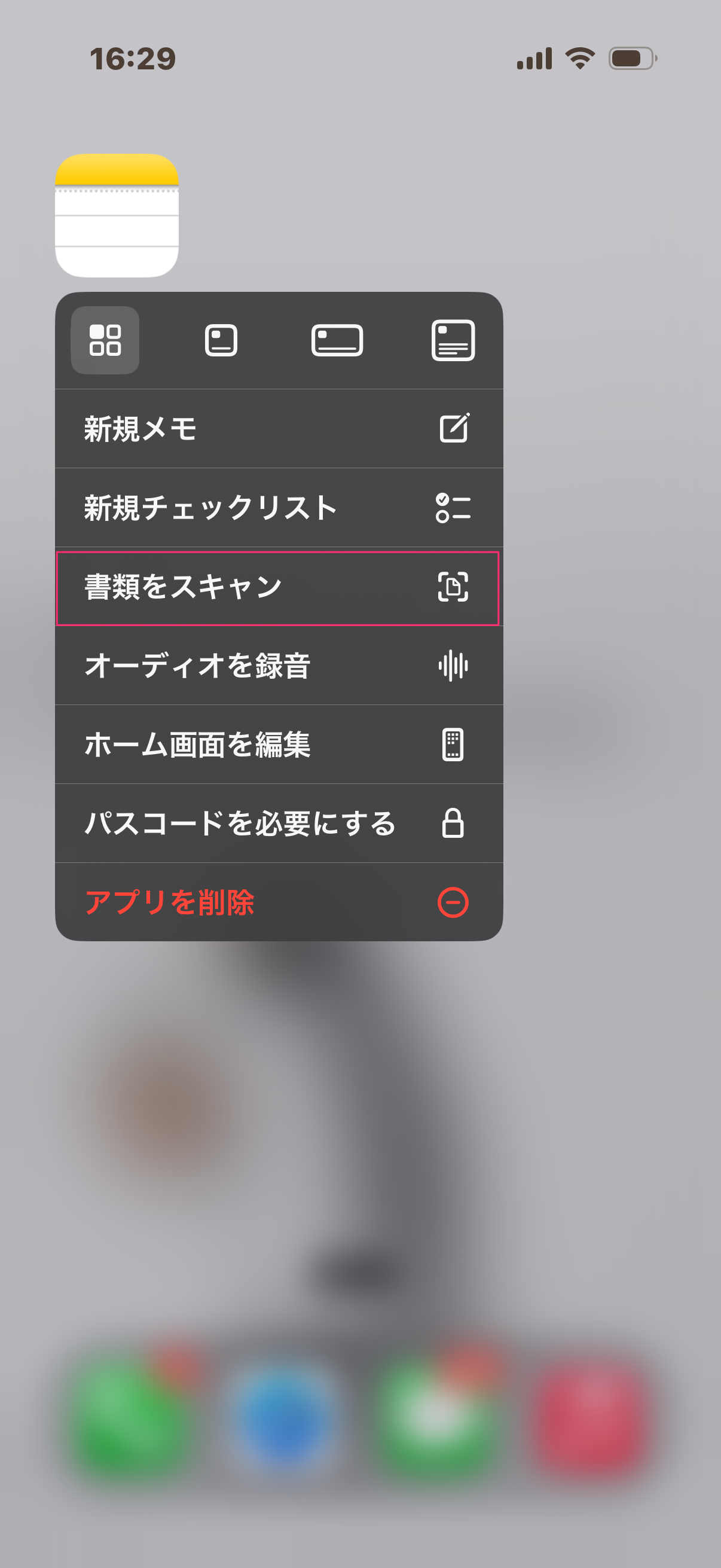Choose the medium widget size option
Viewport: 721px width, 1568px height.
click(337, 340)
